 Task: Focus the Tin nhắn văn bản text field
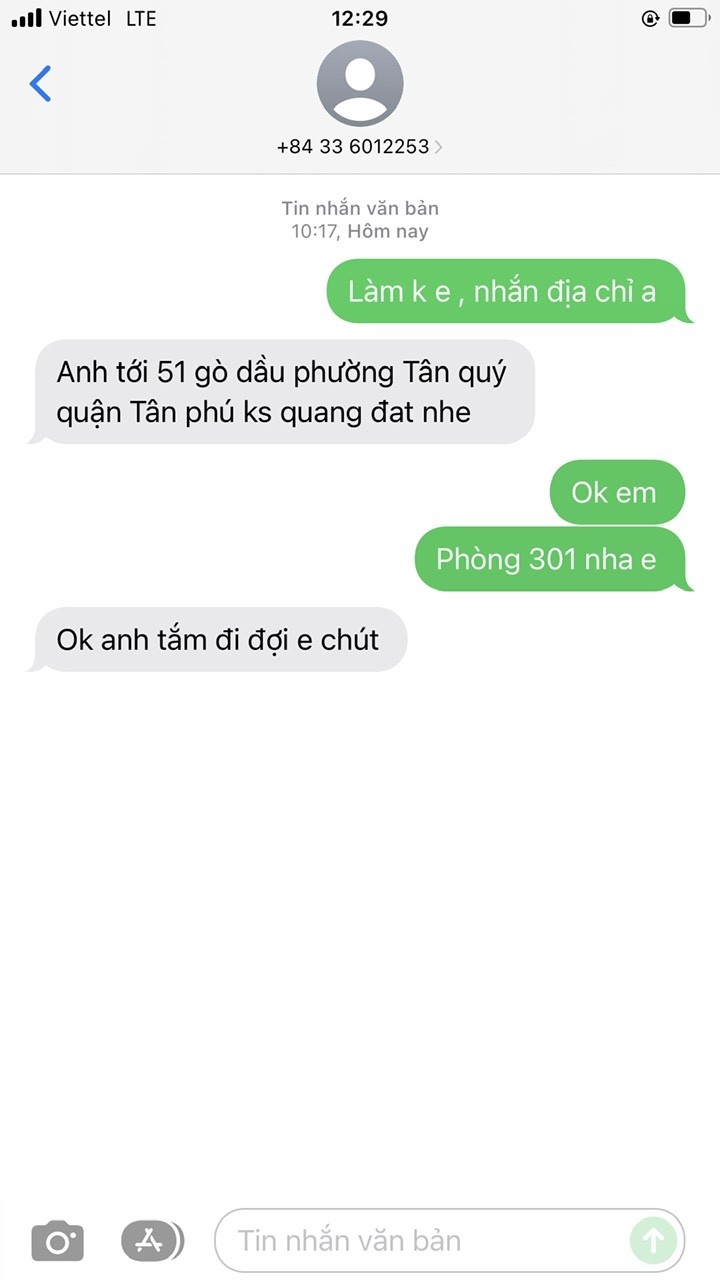coord(420,1241)
